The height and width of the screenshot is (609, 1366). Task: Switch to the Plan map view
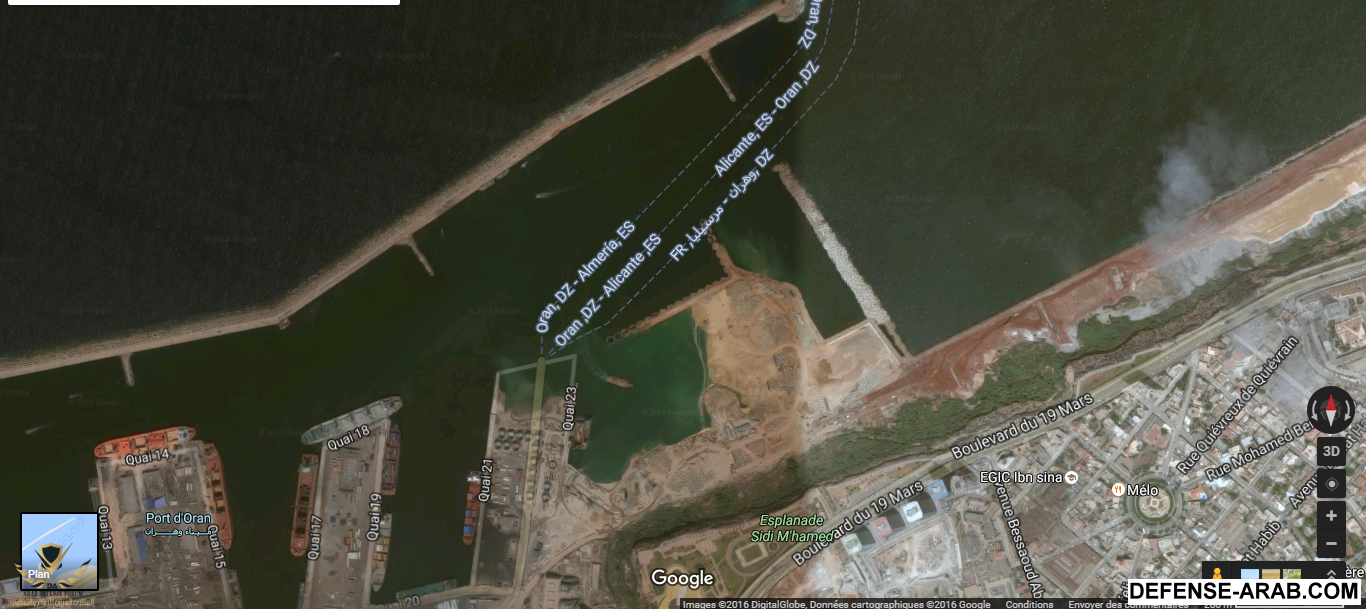[59, 551]
